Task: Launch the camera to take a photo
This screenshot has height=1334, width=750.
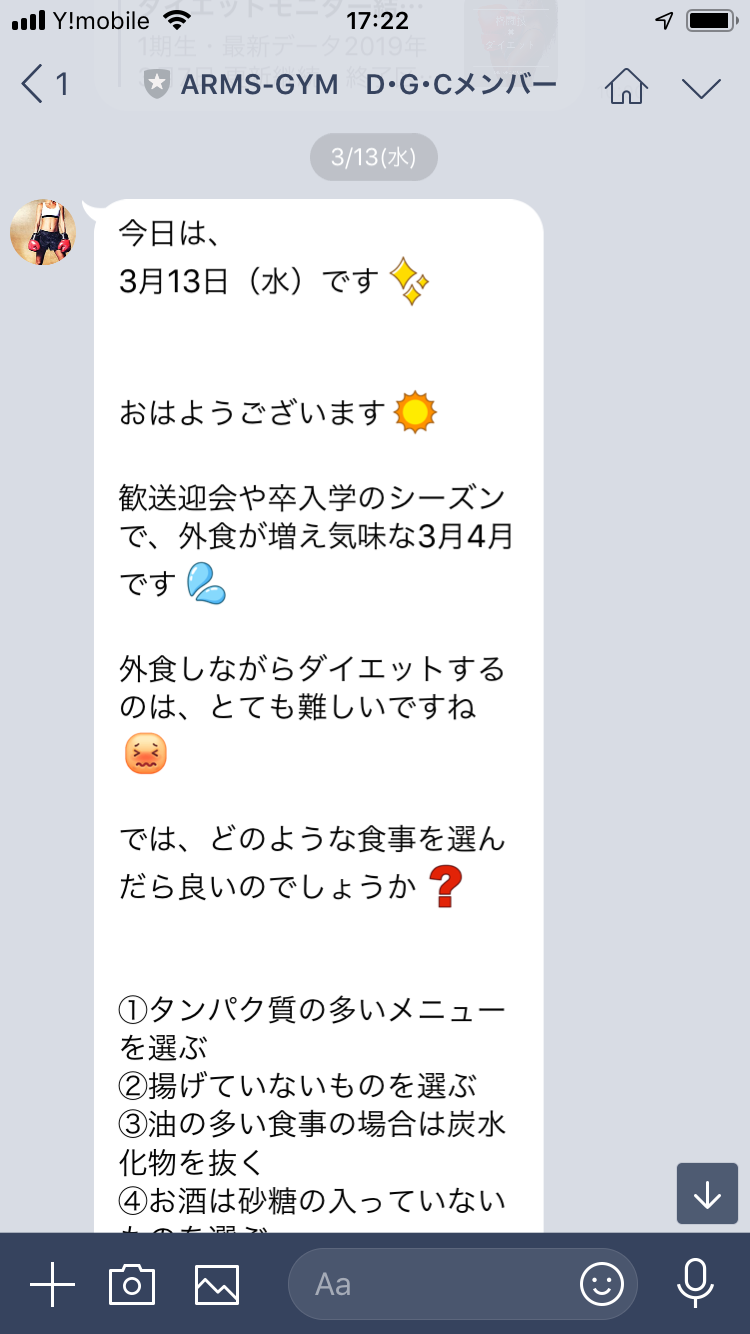Action: (x=132, y=1284)
